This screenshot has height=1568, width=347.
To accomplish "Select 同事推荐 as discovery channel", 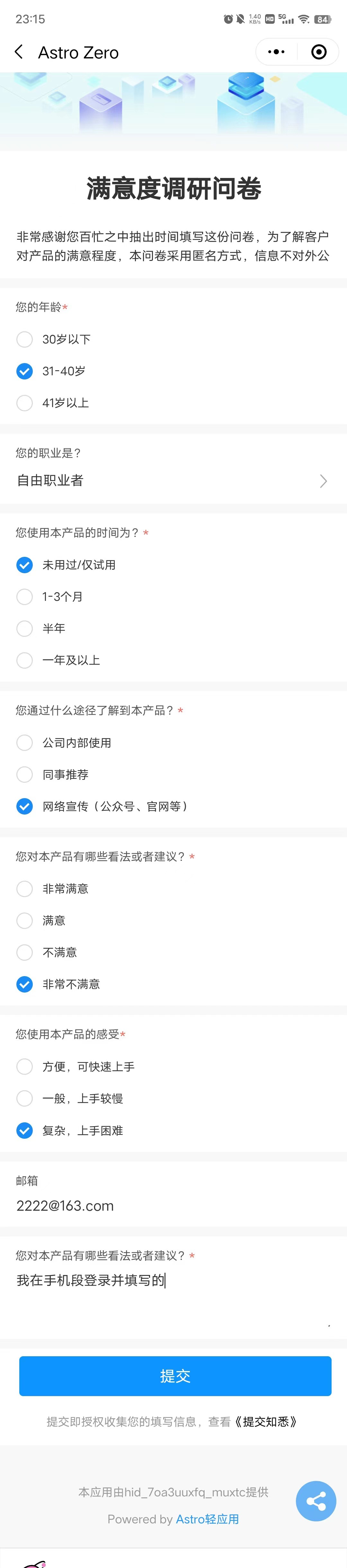I will pyautogui.click(x=24, y=774).
